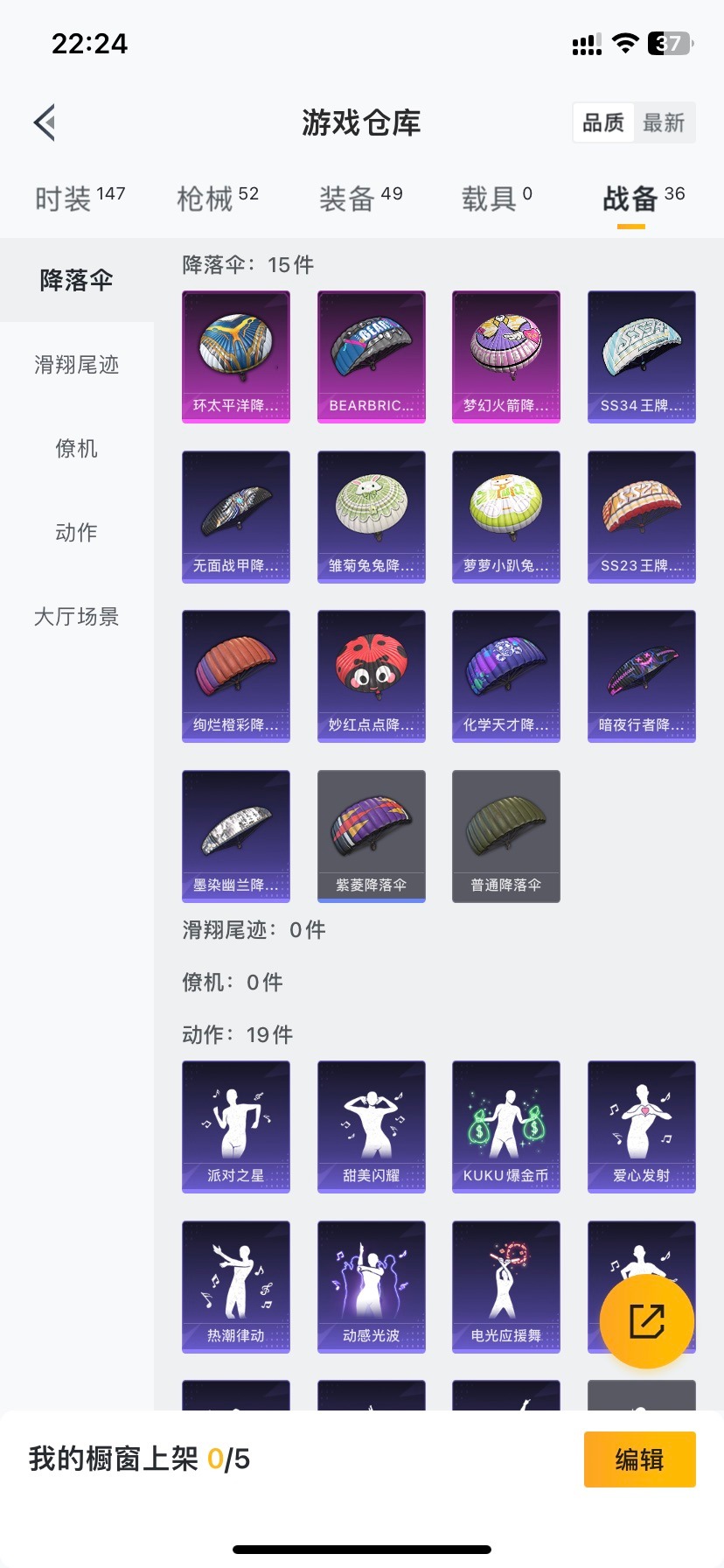Open the 紫菱降落伞 item

371,836
